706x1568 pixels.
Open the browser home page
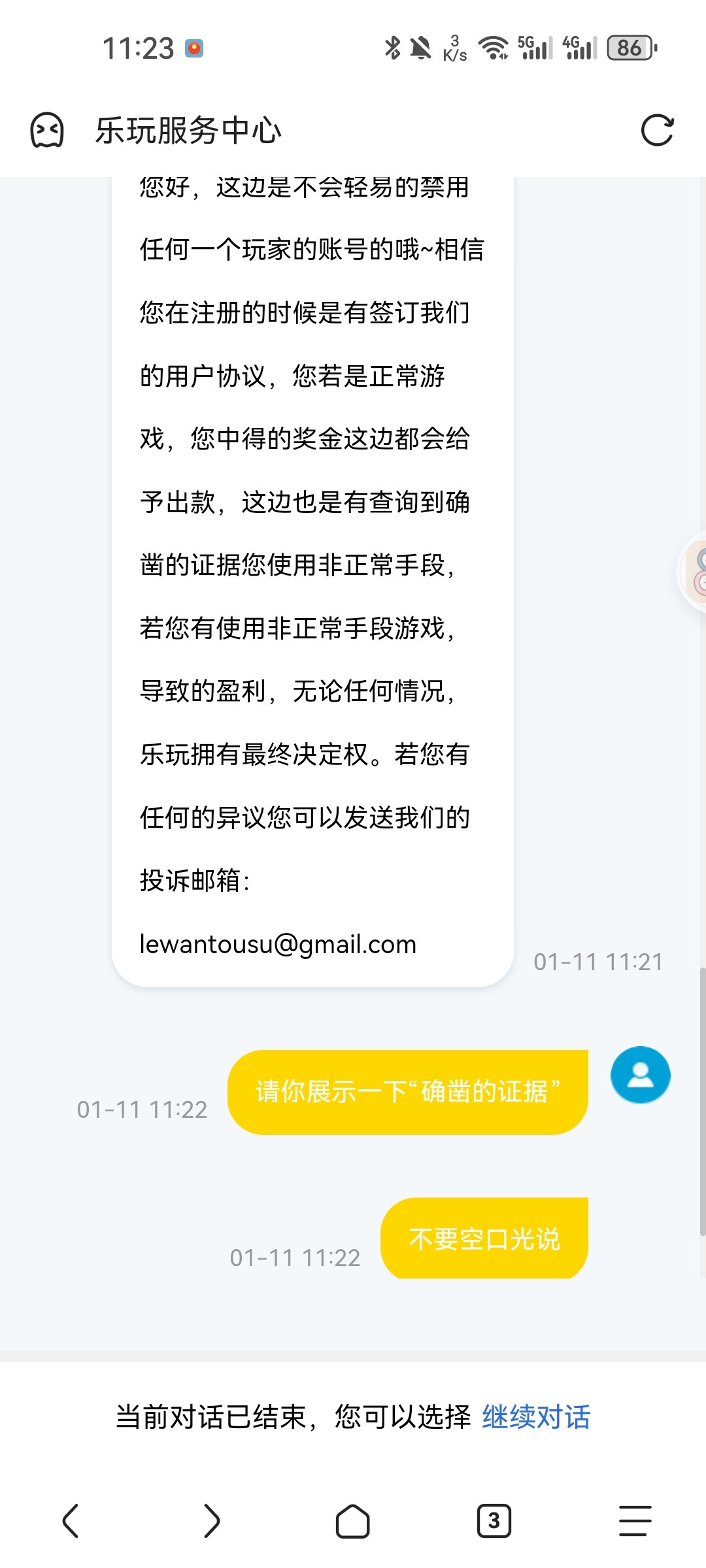click(352, 1521)
